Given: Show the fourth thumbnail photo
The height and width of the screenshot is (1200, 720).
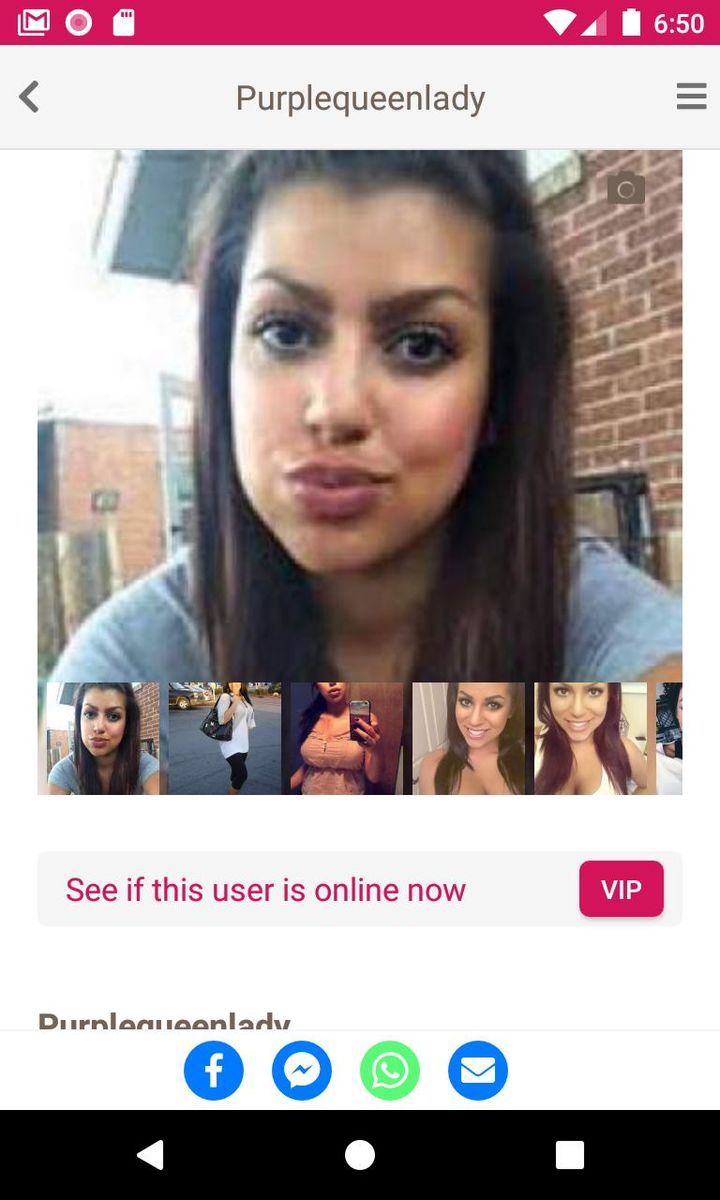Looking at the screenshot, I should click(468, 738).
